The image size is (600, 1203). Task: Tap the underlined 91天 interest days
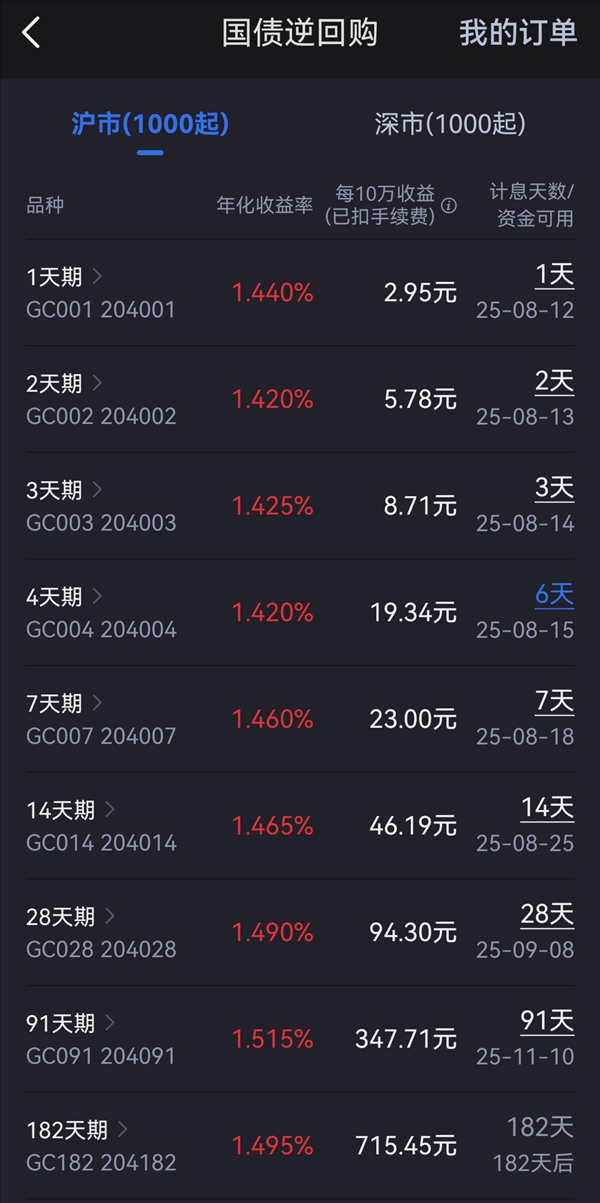[547, 1021]
